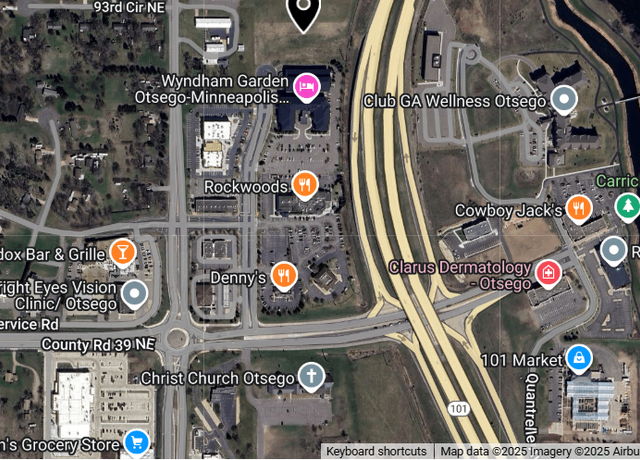Open Club GA Wellness Otsego pin
640x460 pixels.
[564, 99]
